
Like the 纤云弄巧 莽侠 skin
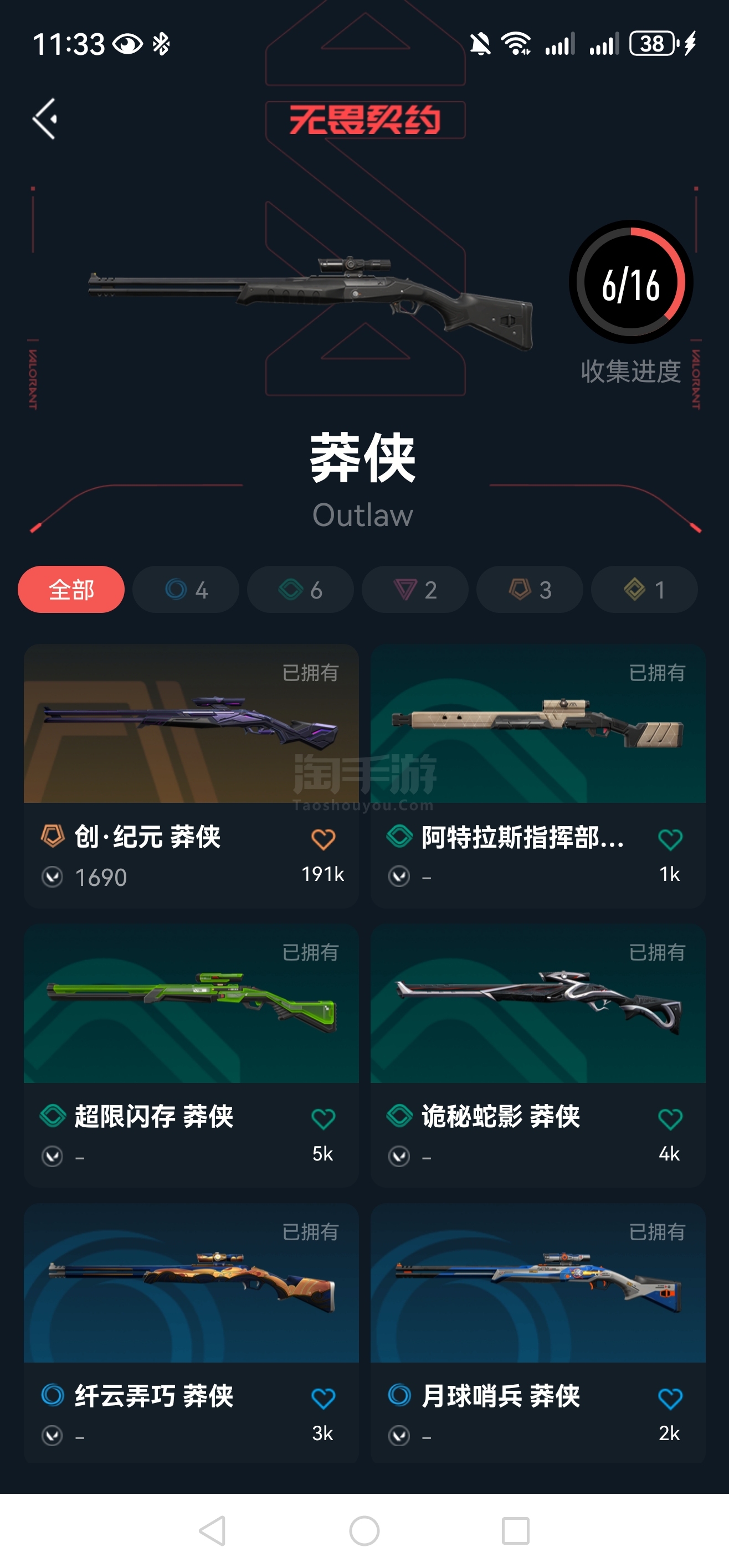pos(323,1398)
